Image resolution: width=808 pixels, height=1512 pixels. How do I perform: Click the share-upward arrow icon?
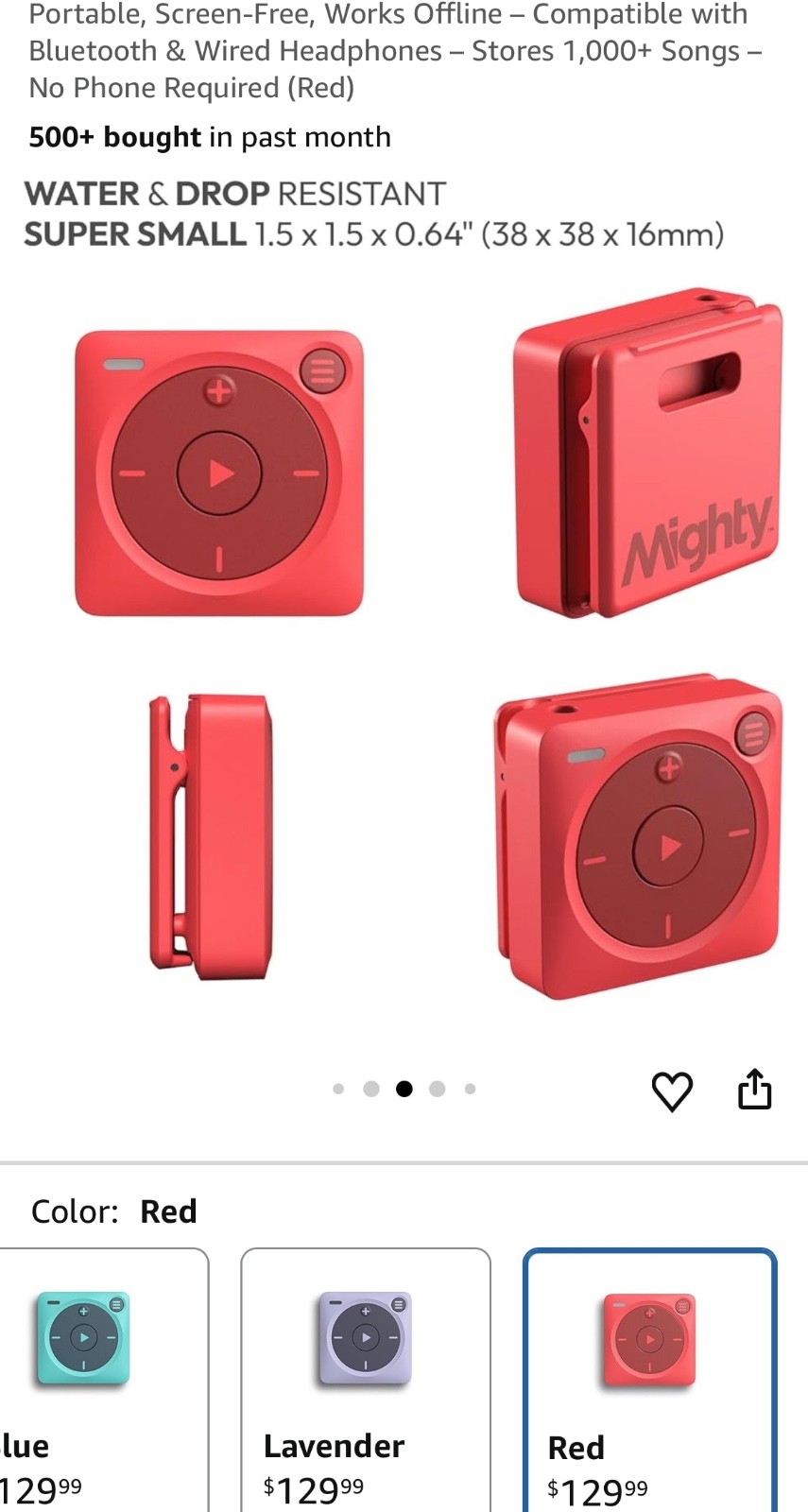pos(754,1089)
